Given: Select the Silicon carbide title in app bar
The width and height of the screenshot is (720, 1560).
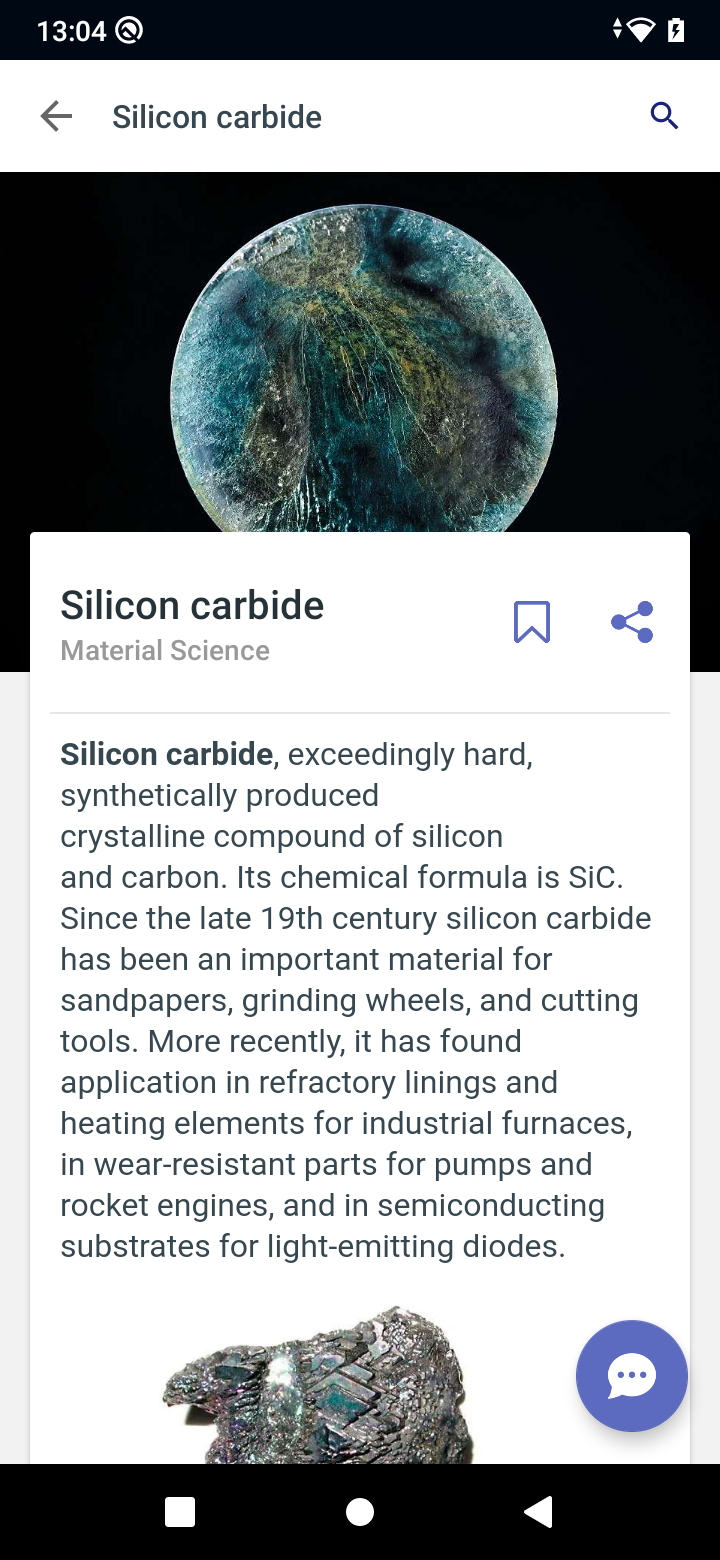Looking at the screenshot, I should click(x=217, y=115).
